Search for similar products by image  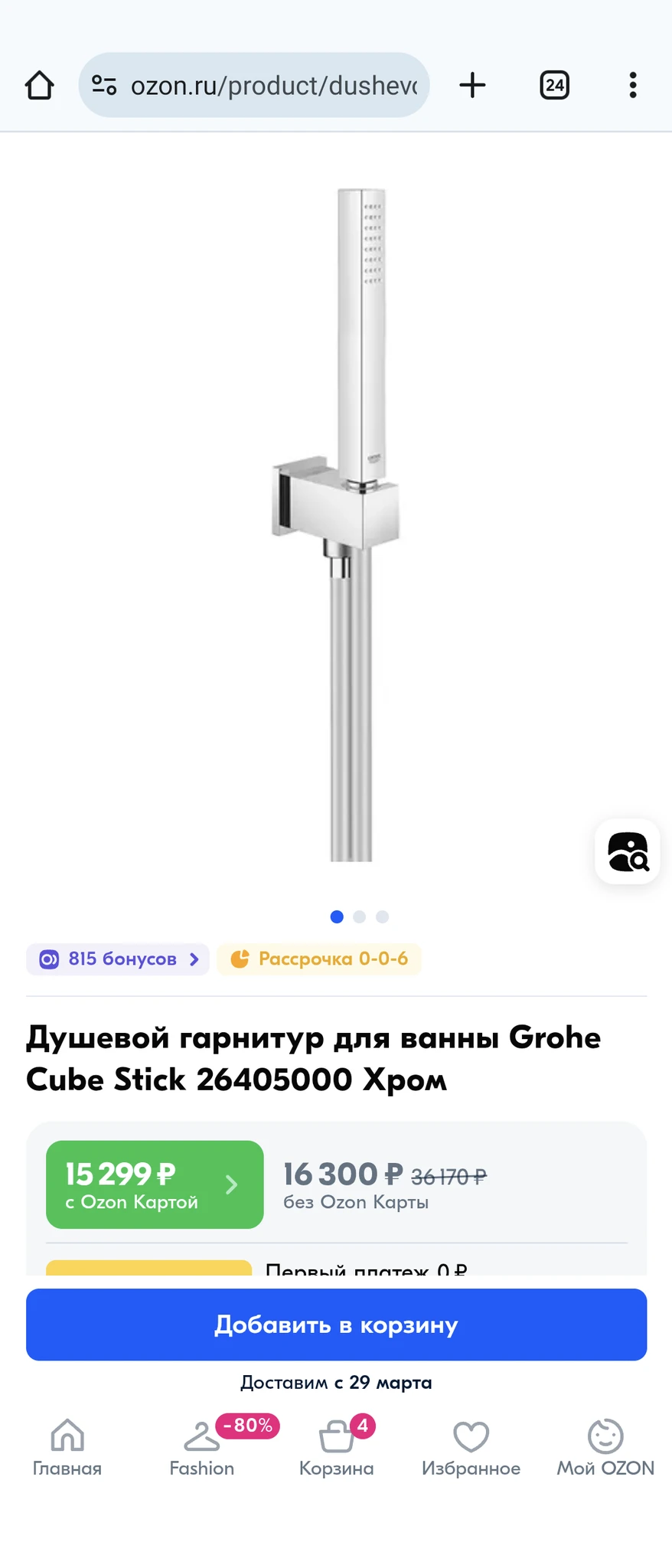click(628, 851)
